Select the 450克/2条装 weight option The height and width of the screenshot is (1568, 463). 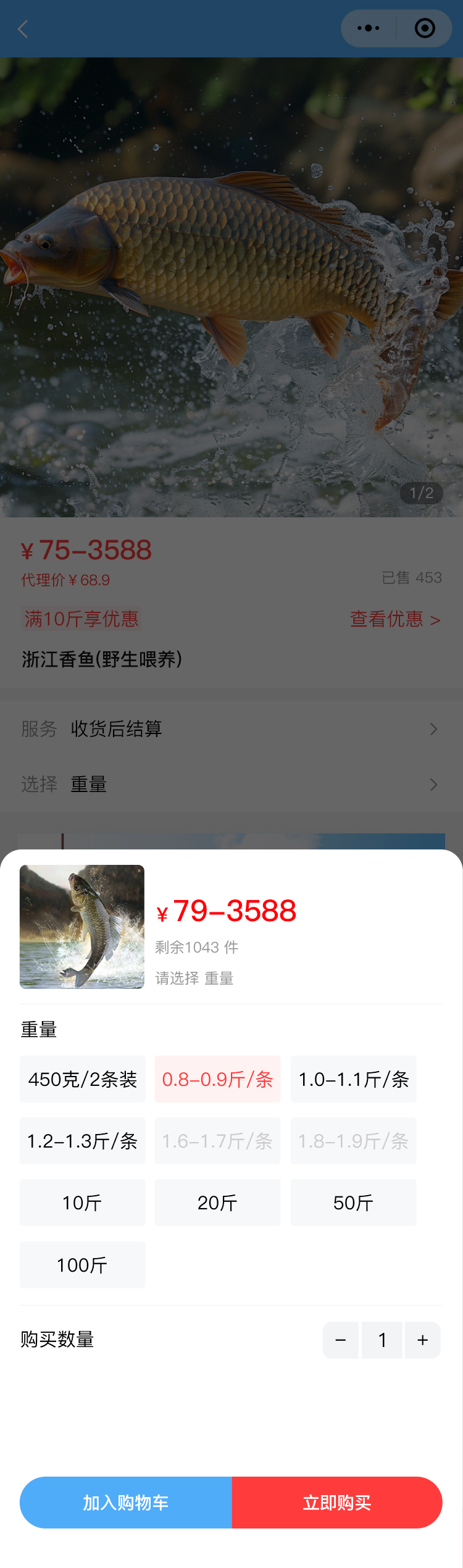click(83, 1079)
